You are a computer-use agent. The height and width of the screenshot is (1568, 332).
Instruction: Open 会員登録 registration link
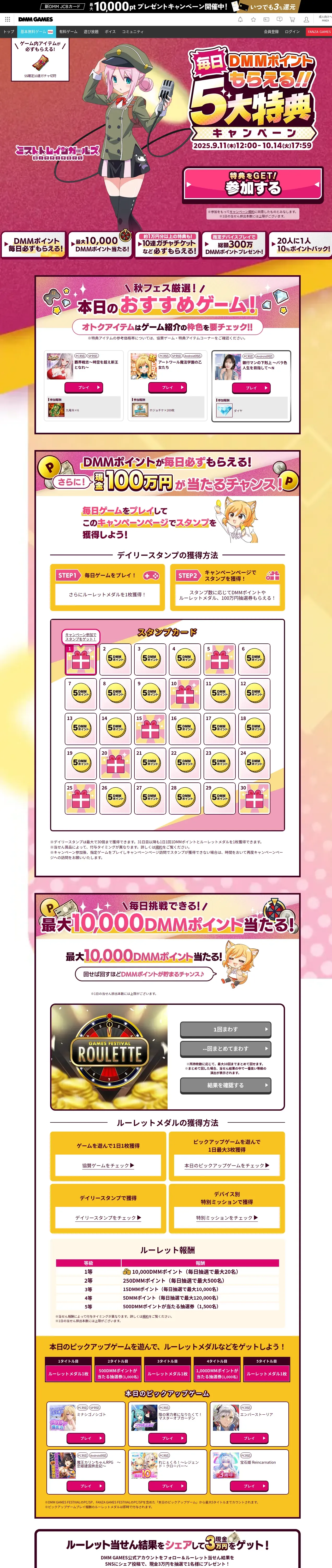coord(271,32)
